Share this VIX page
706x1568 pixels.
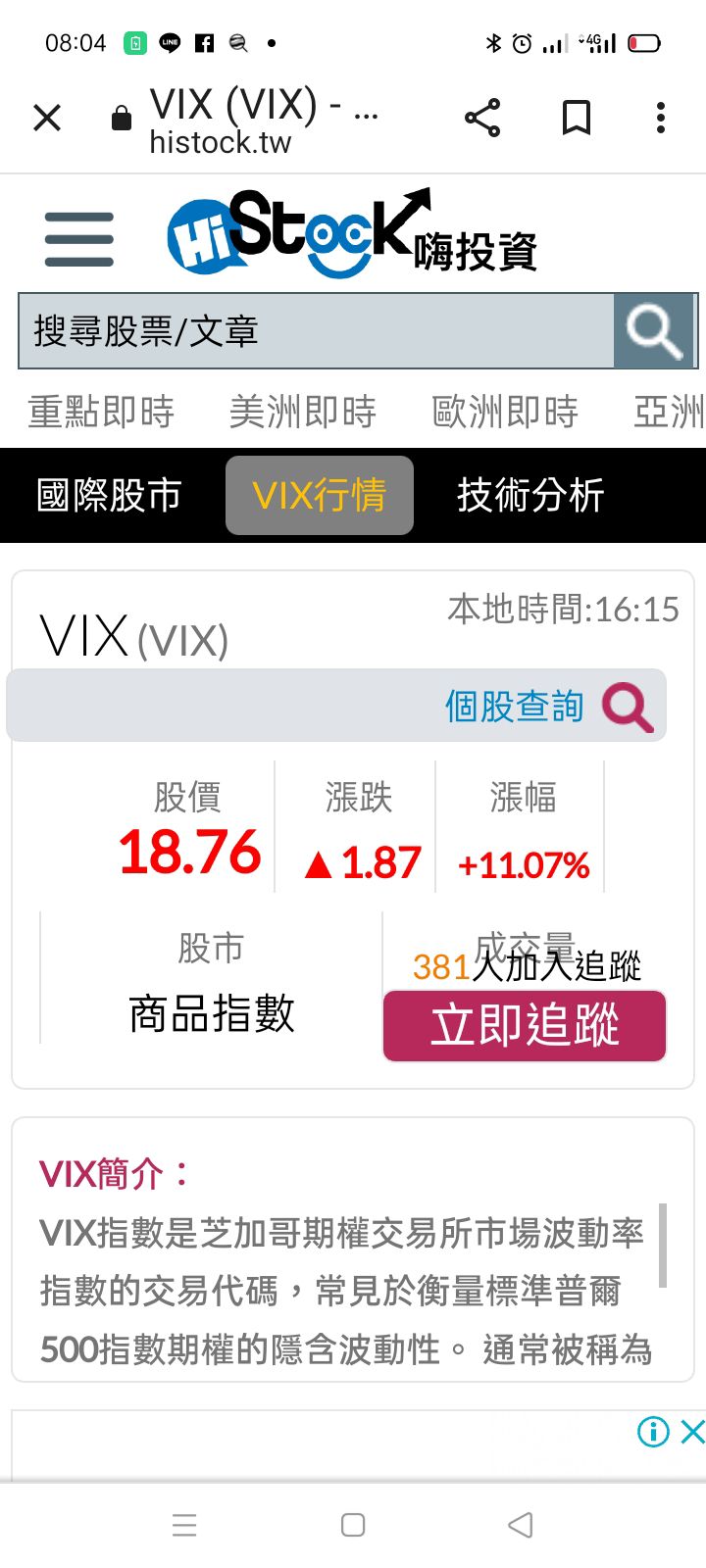point(482,119)
